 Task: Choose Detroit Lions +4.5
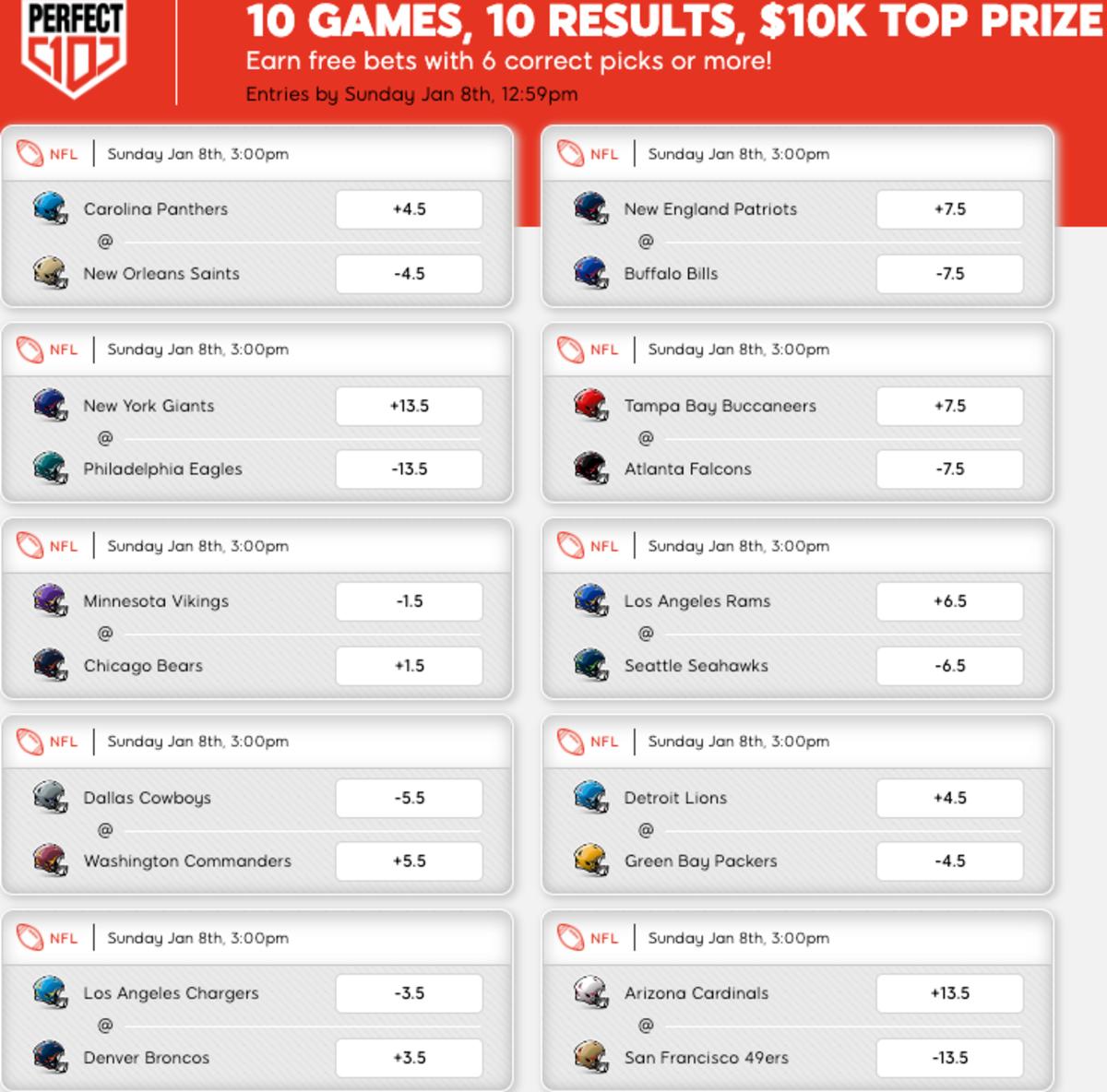point(949,798)
